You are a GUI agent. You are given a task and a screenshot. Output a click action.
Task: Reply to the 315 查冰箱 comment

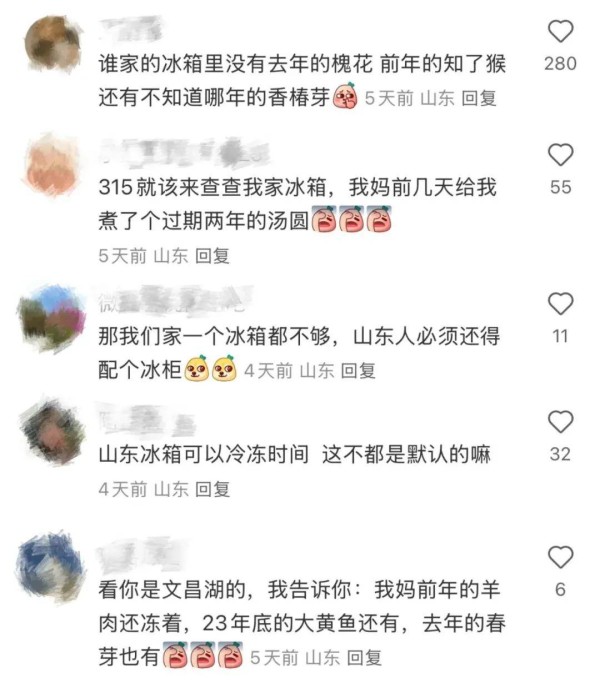(213, 256)
